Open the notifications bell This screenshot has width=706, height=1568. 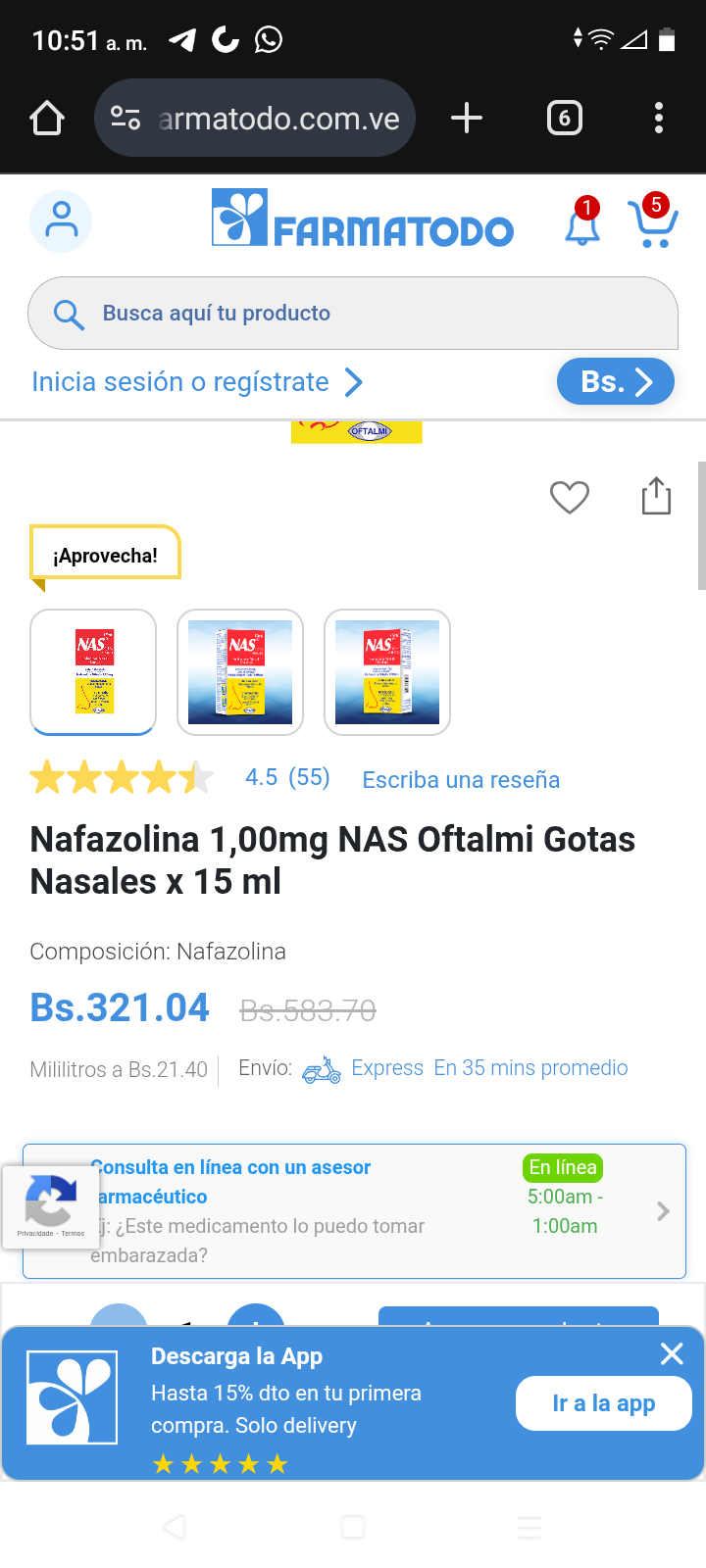582,224
